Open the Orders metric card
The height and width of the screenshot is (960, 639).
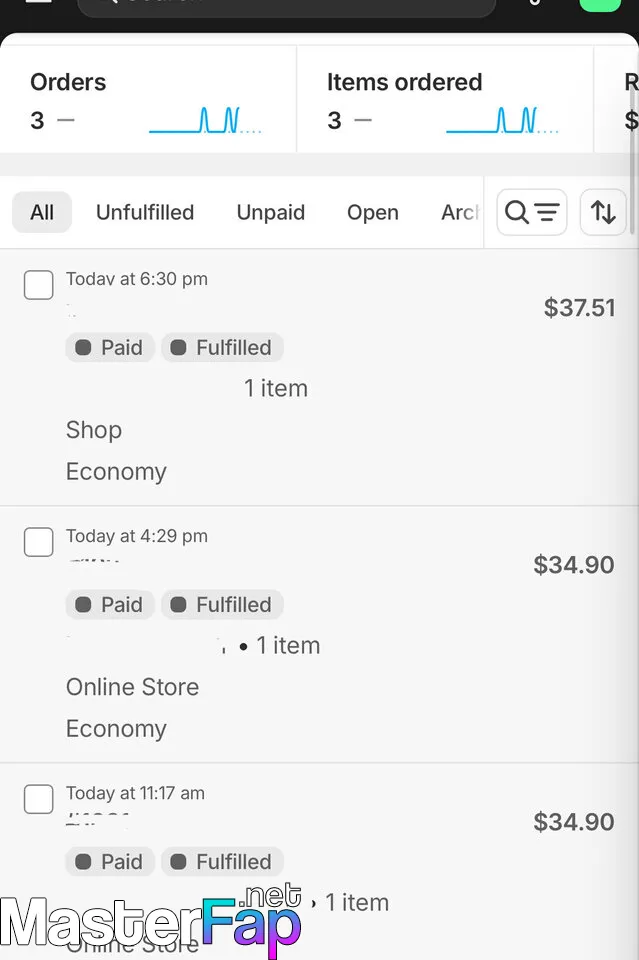click(x=147, y=101)
